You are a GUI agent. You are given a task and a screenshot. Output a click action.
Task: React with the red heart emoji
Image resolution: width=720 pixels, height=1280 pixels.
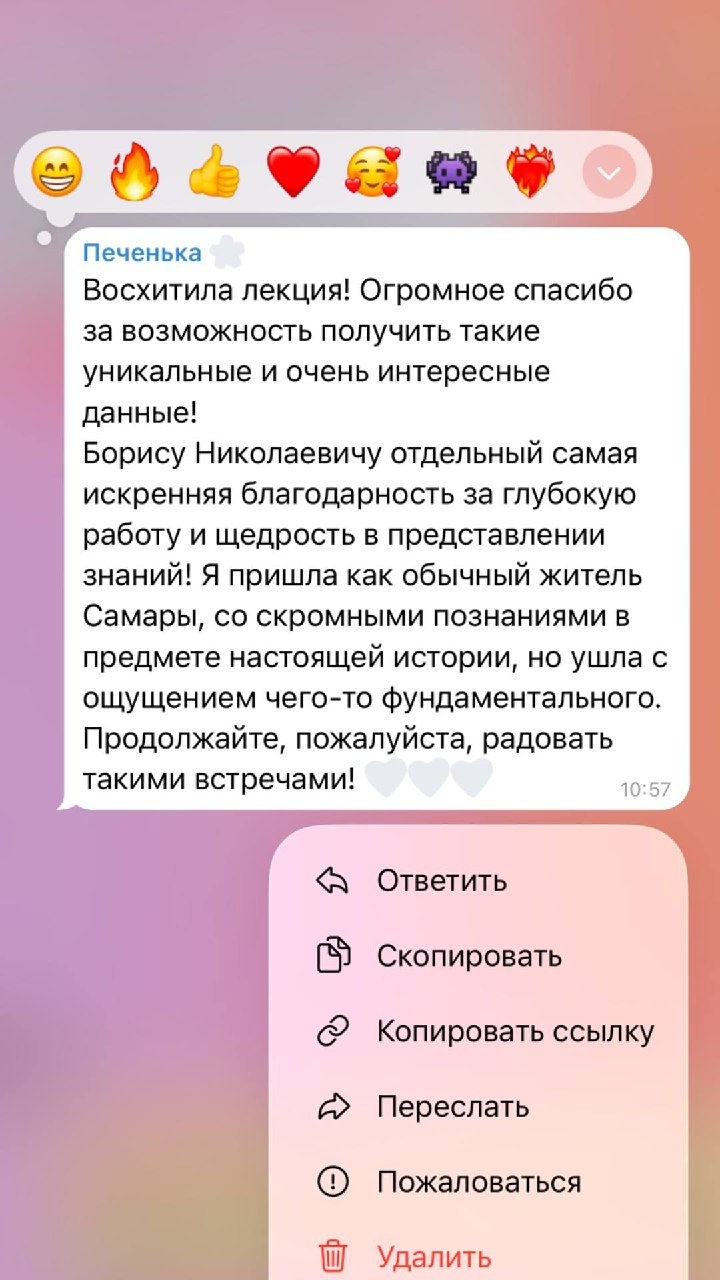pyautogui.click(x=293, y=172)
